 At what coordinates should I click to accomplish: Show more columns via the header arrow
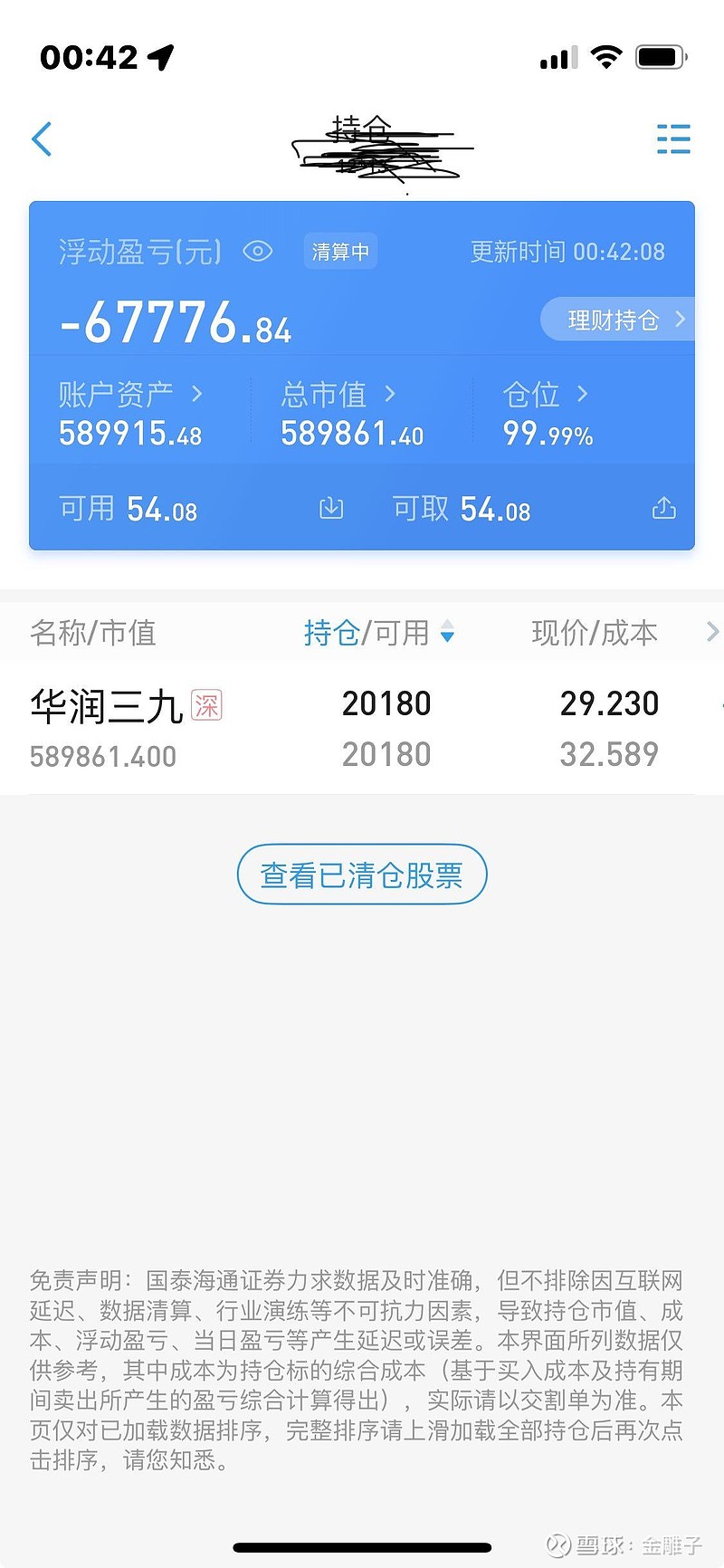point(711,632)
